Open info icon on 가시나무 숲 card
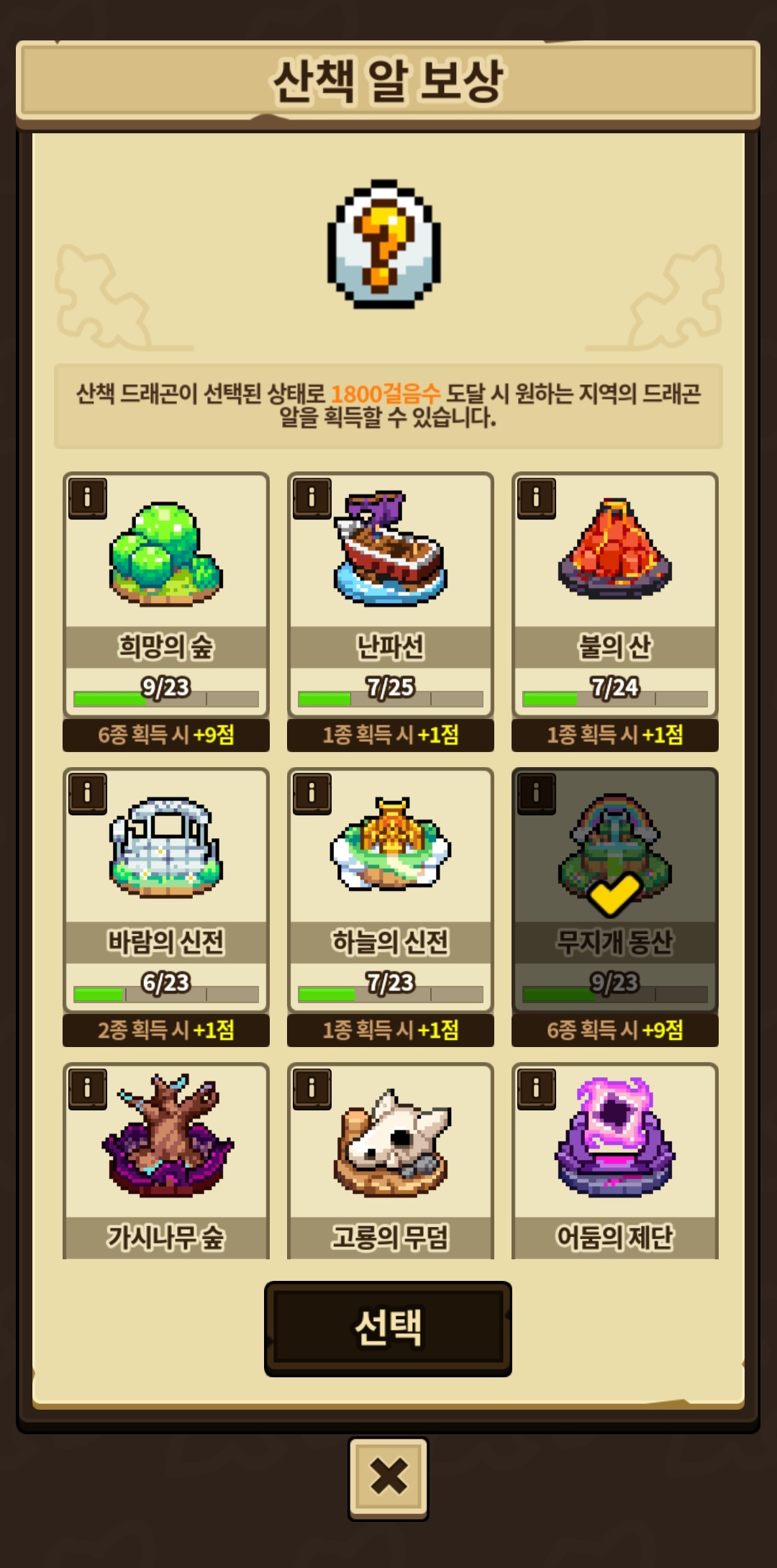 [x=88, y=1089]
